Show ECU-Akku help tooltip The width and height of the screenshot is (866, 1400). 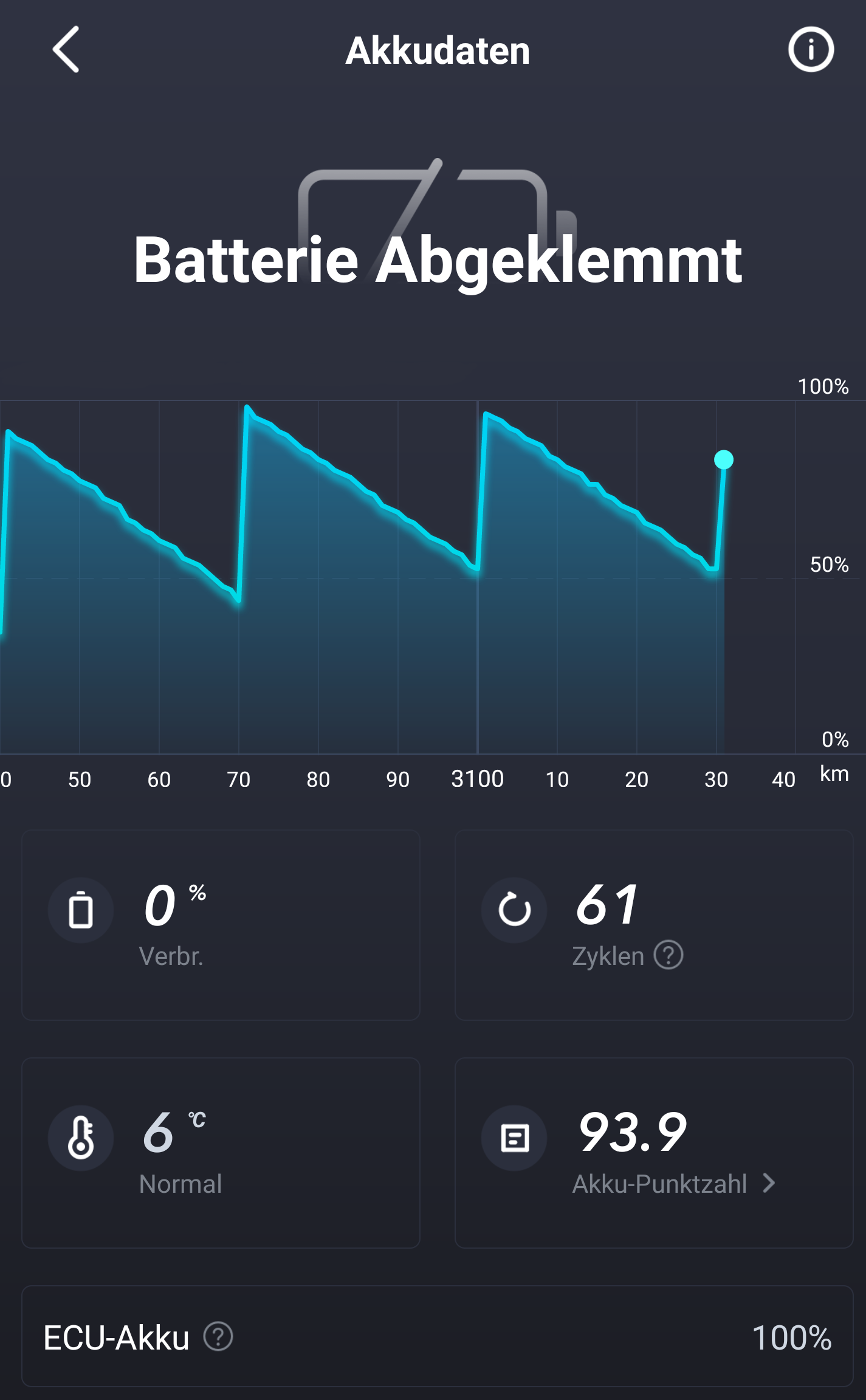click(218, 1337)
